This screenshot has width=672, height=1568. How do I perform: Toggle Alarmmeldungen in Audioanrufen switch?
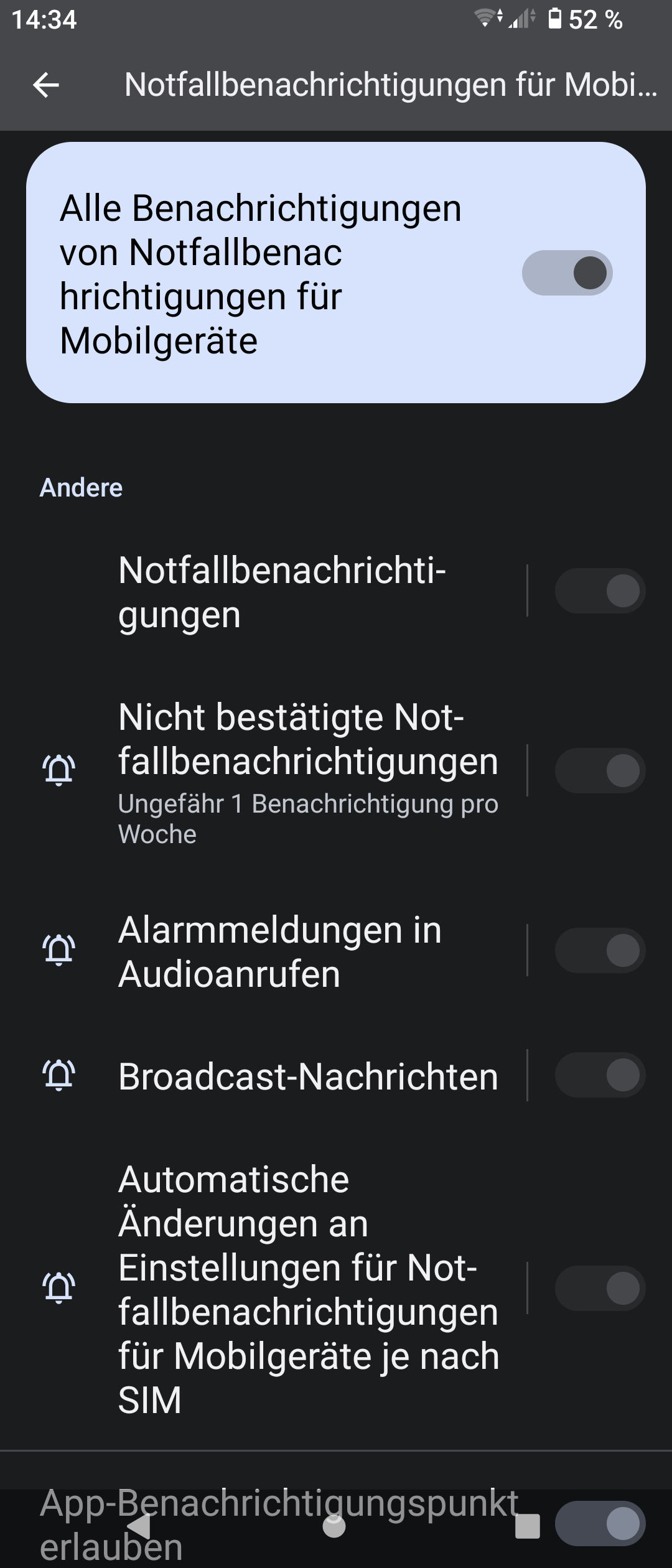point(600,951)
